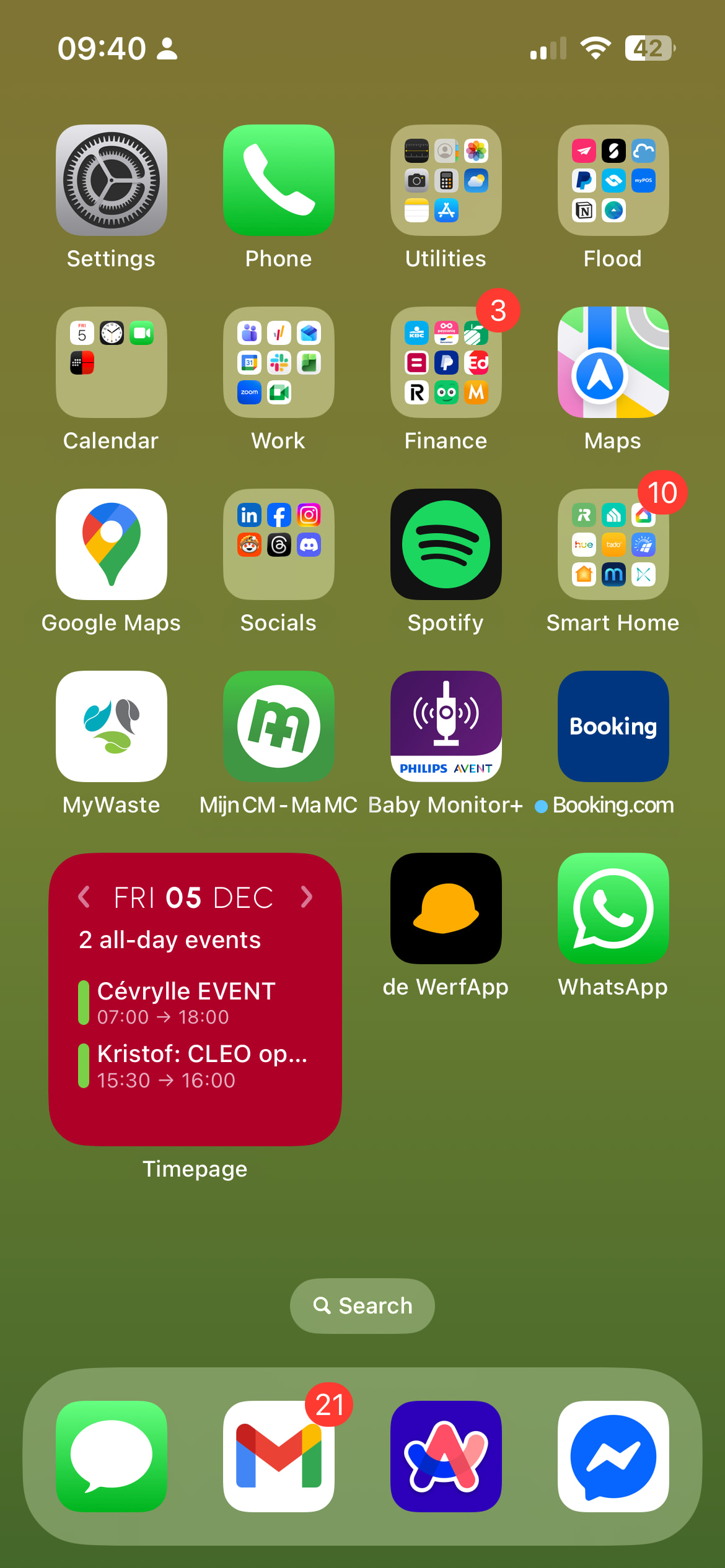Launch Messenger from the dock
This screenshot has width=725, height=1568.
point(613,1456)
